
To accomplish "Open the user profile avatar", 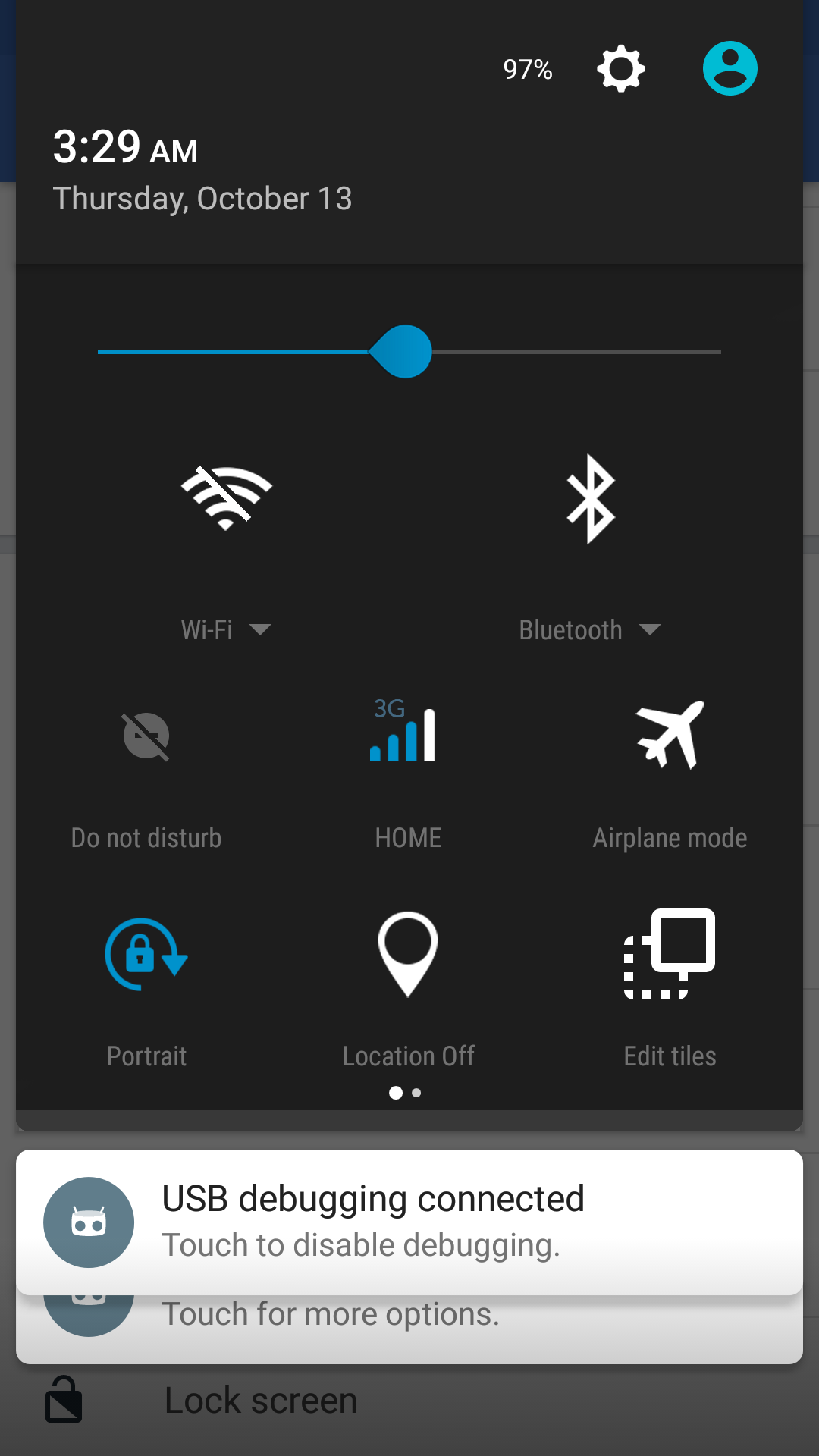I will 730,68.
